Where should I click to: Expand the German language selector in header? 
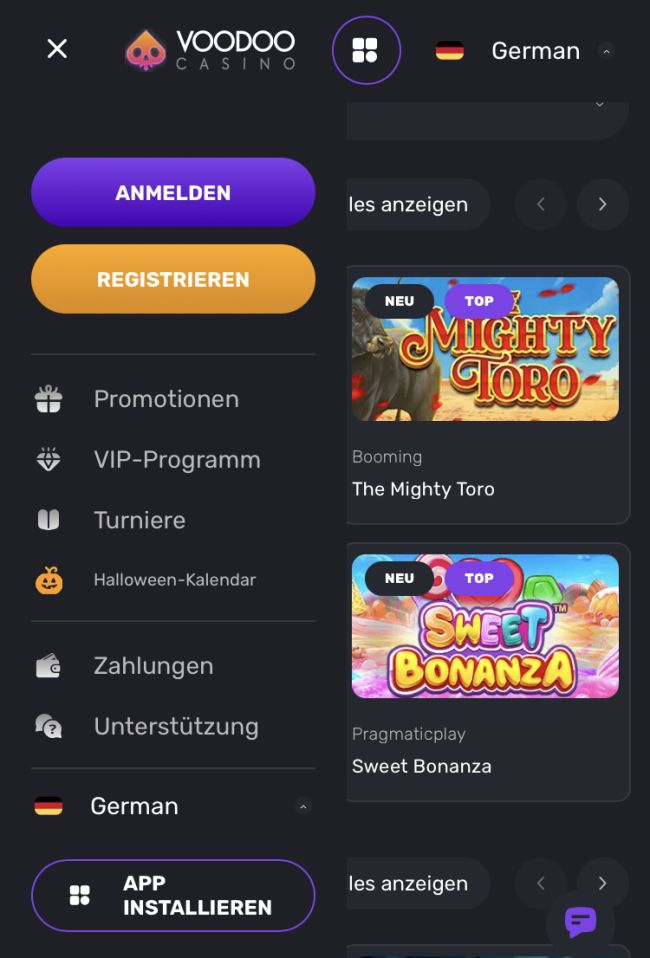pos(525,51)
